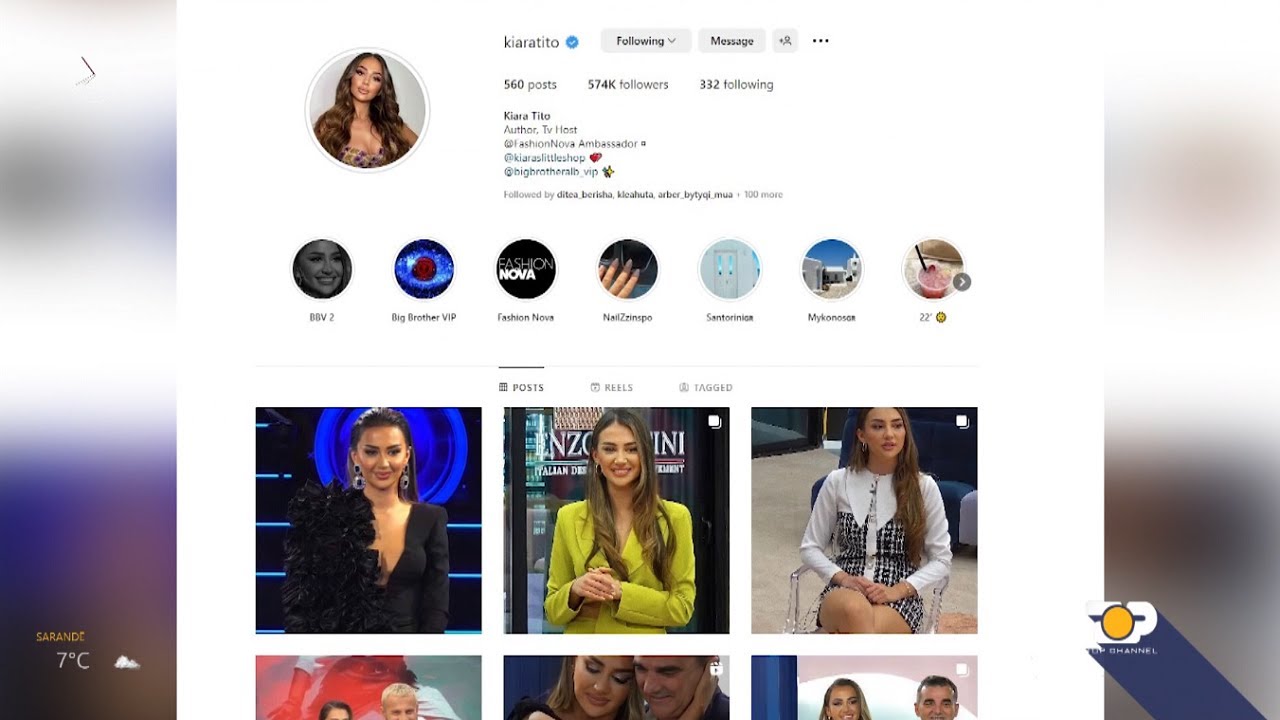View the 574K followers list
The height and width of the screenshot is (720, 1280).
pos(628,85)
